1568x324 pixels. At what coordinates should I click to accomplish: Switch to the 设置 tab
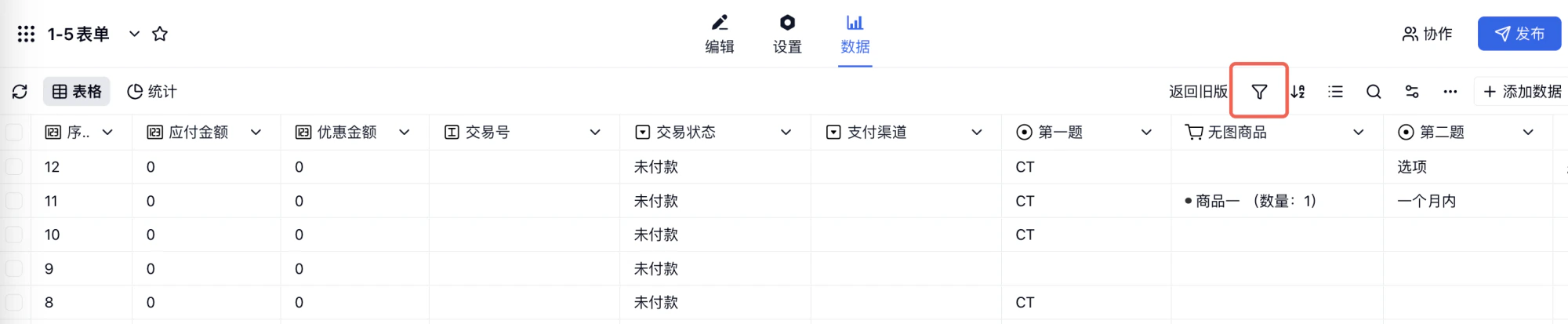tap(787, 35)
